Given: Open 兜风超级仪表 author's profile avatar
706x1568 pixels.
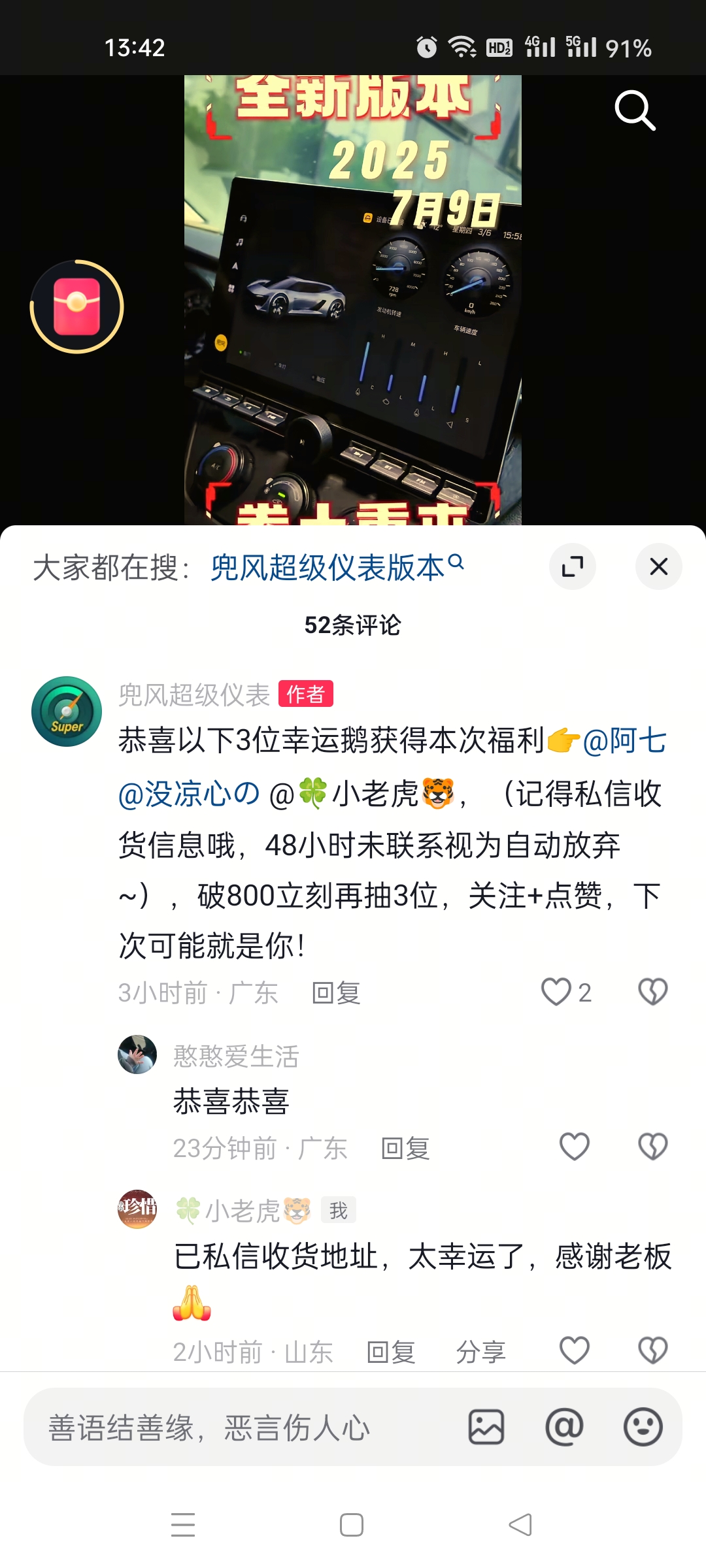Looking at the screenshot, I should point(67,711).
